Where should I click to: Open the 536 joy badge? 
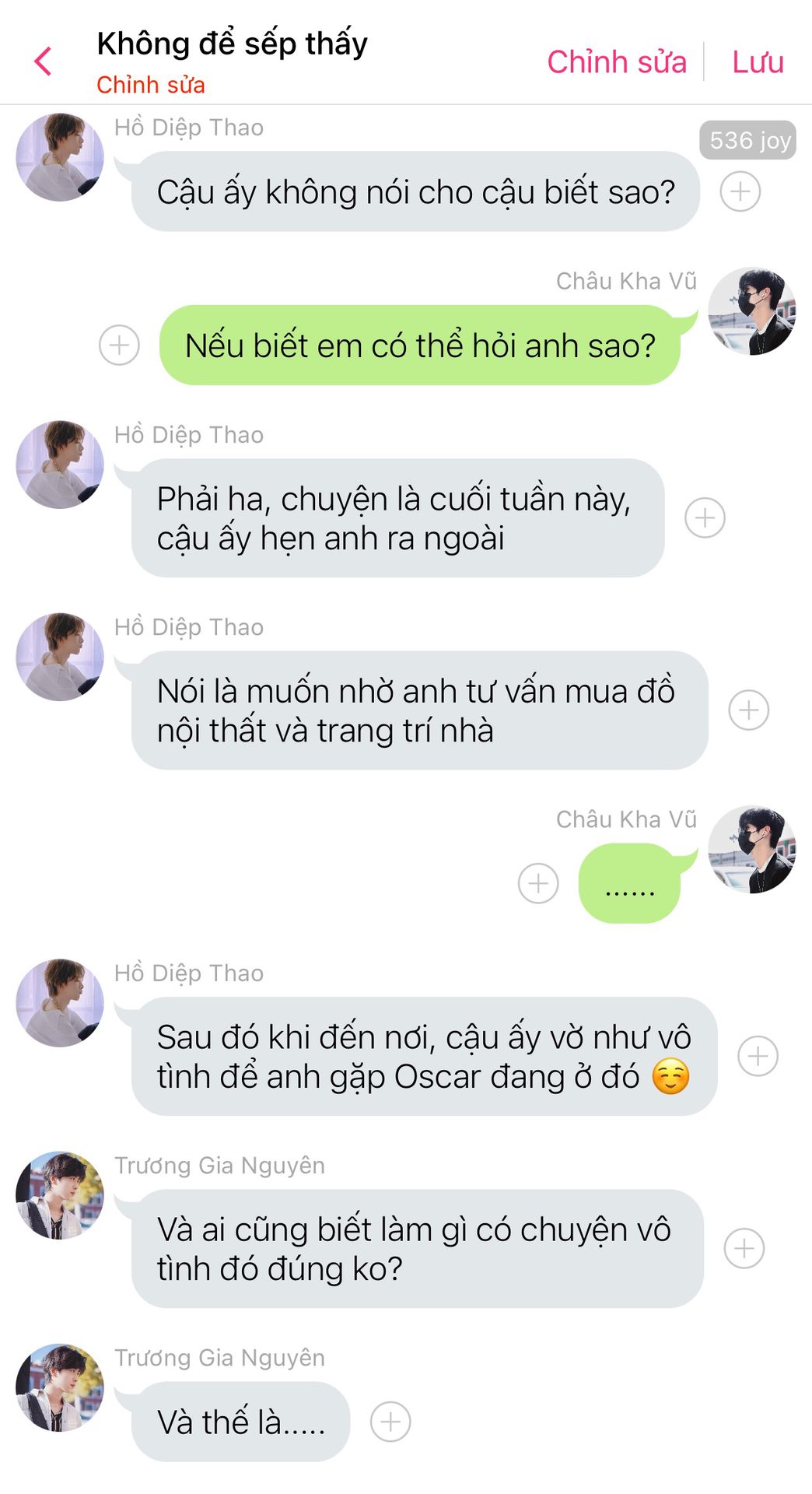748,140
